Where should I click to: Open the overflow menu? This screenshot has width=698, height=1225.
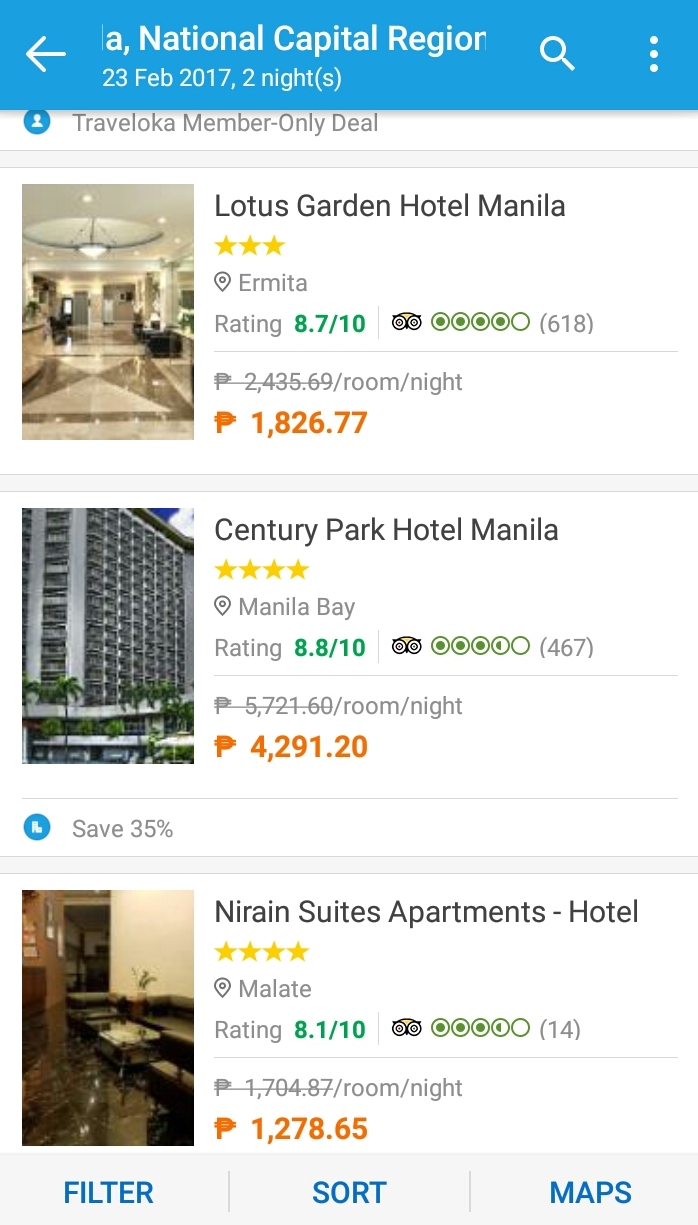pos(653,54)
